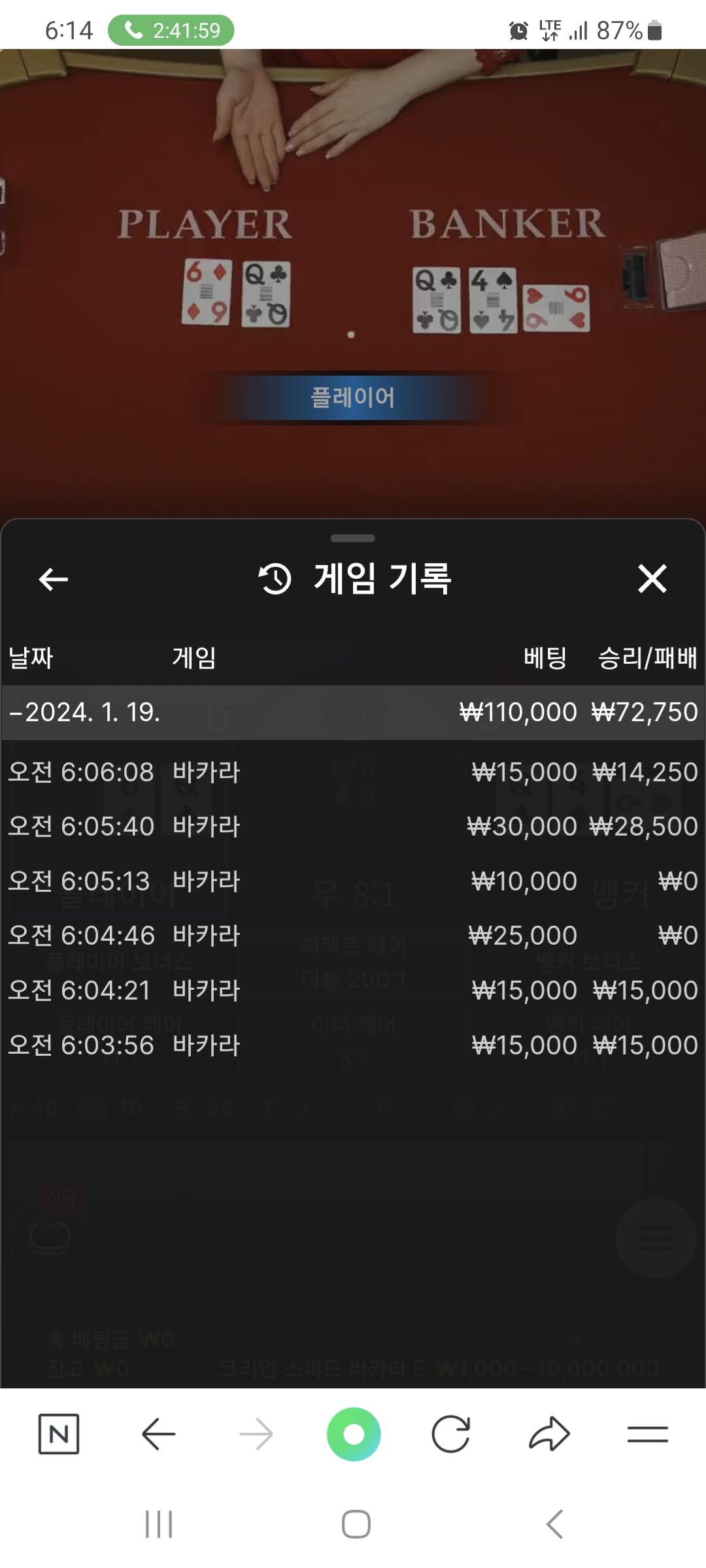Open the 오전 6:04:21 바카라 record

pyautogui.click(x=353, y=990)
